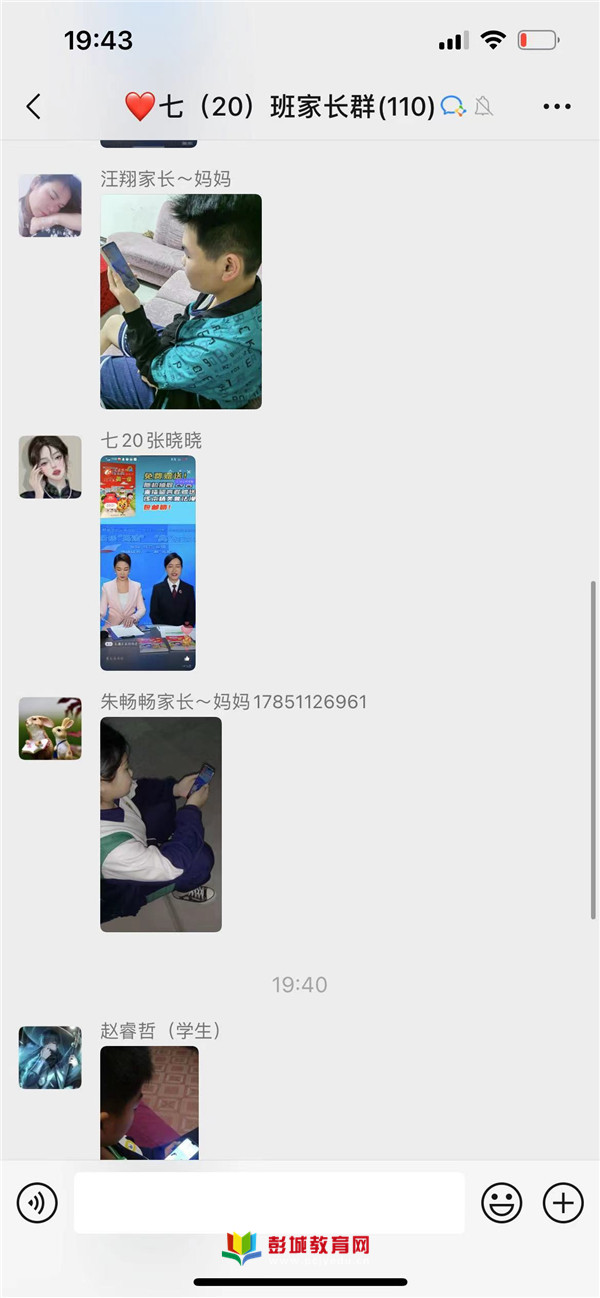
Task: Open the emoji sticker panel
Action: [501, 1202]
